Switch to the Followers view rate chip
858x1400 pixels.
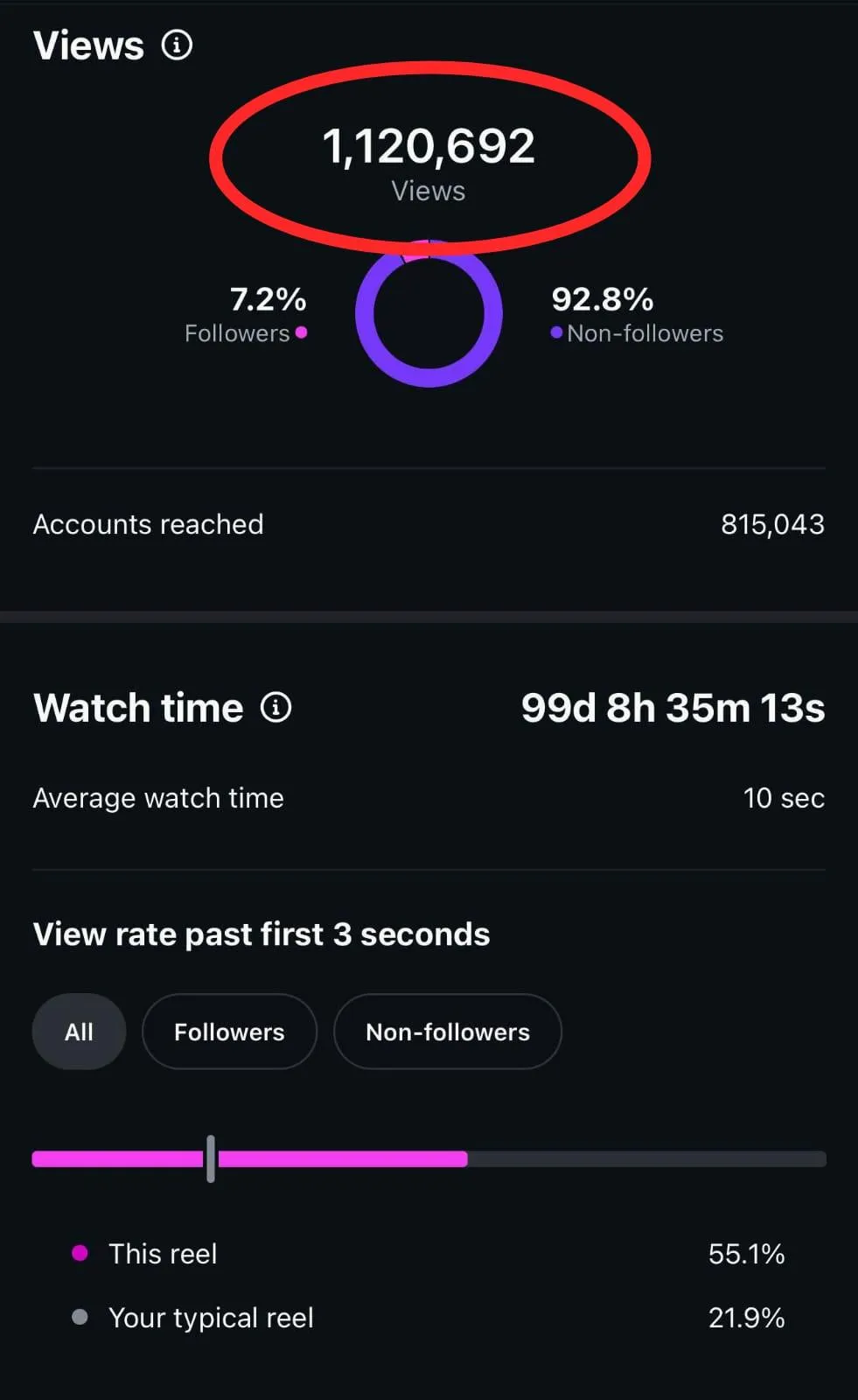[229, 1032]
